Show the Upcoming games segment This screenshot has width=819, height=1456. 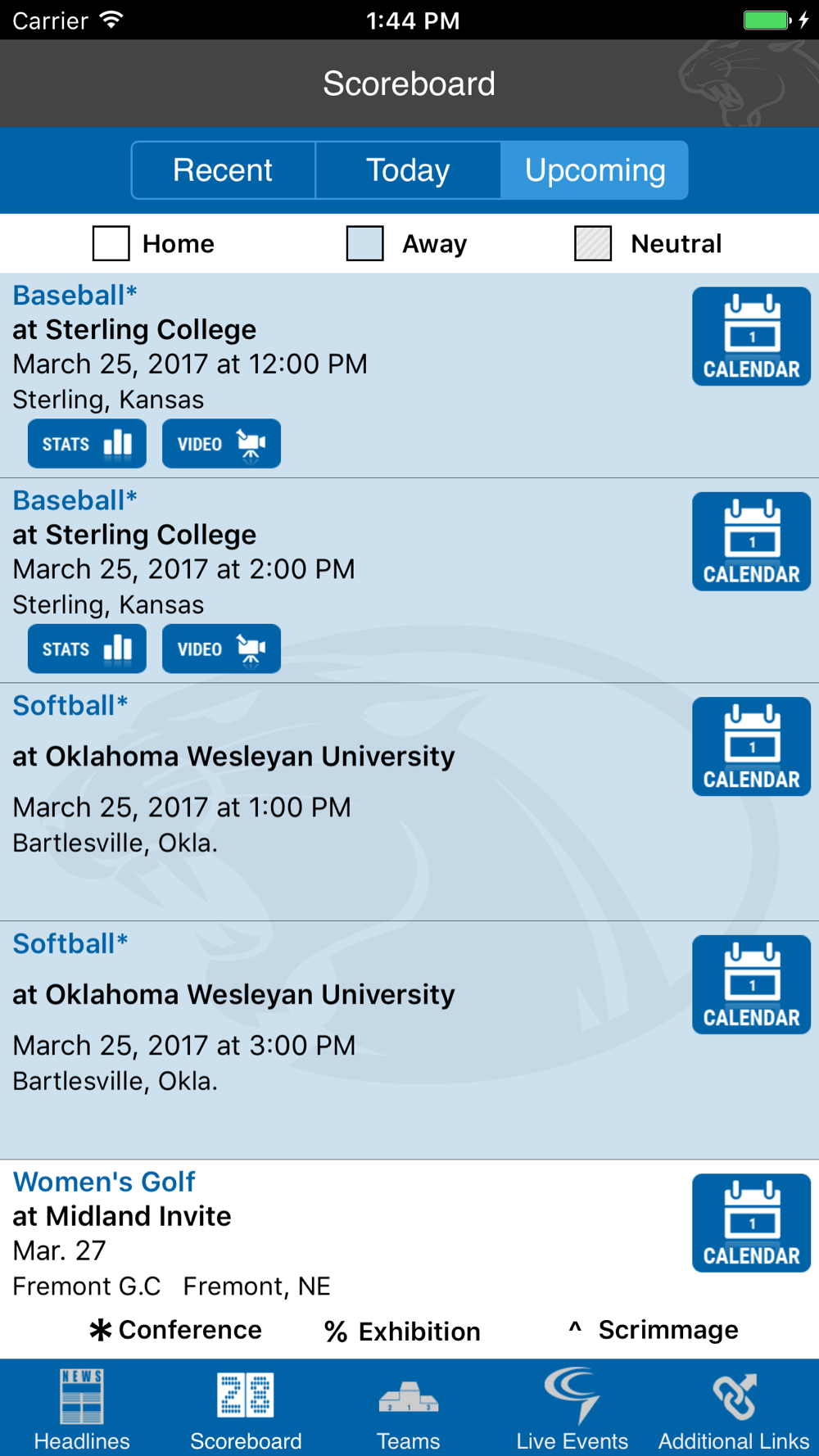coord(595,170)
